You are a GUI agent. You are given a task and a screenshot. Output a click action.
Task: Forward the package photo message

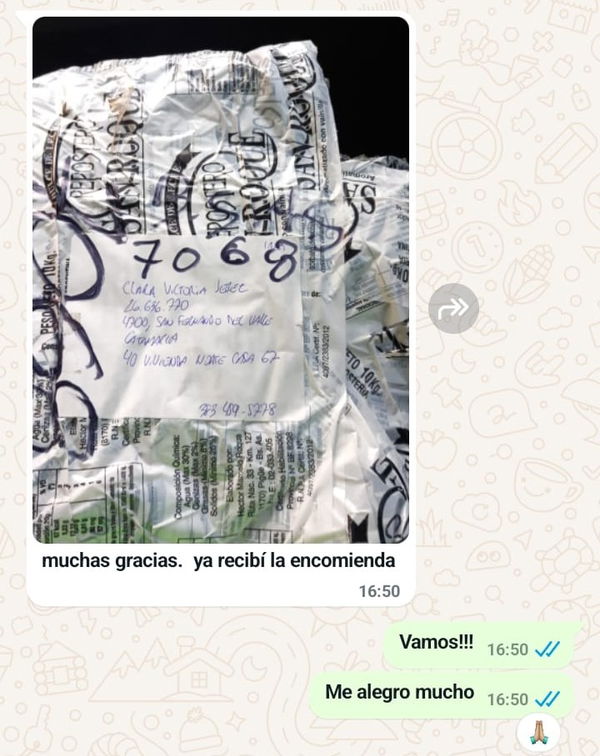coord(453,309)
